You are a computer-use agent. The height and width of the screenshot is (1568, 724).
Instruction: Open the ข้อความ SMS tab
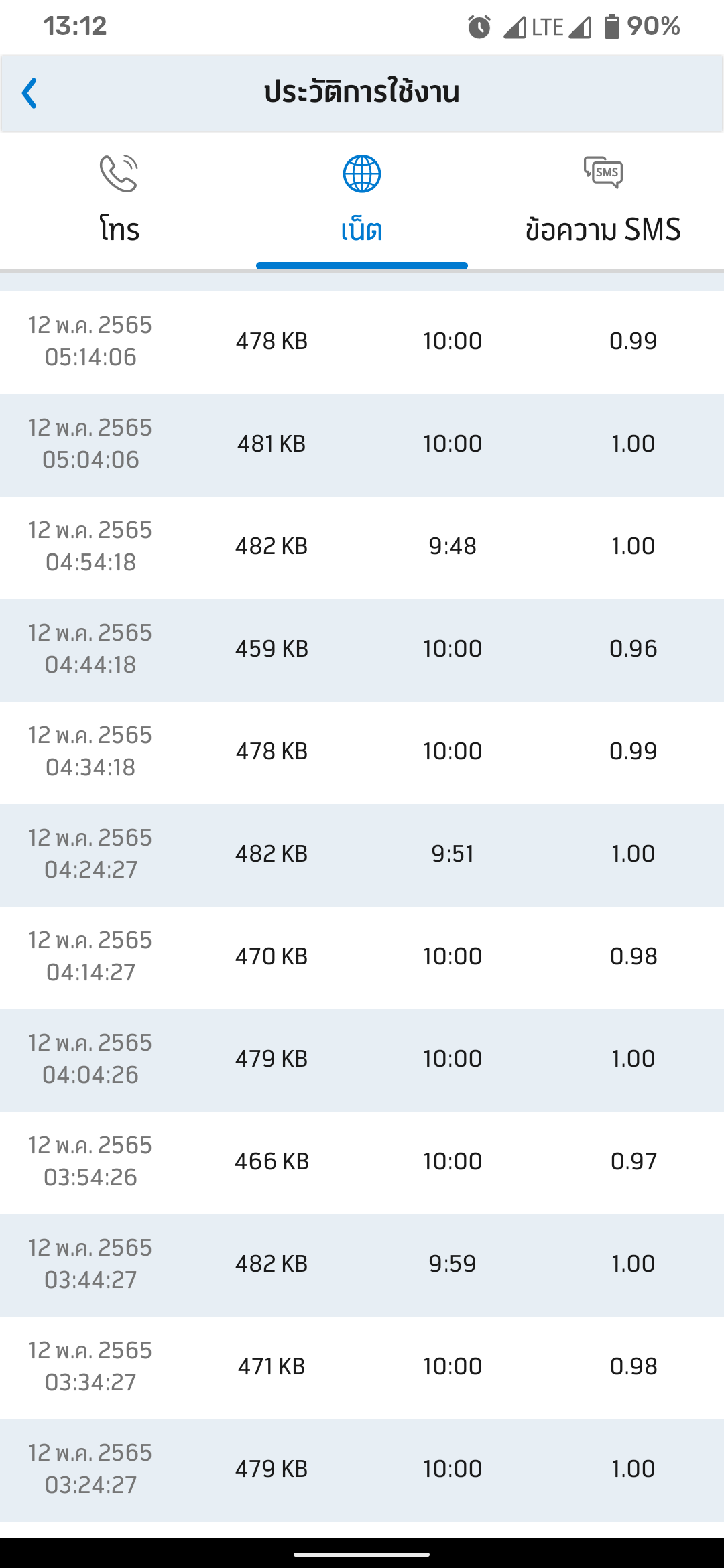pyautogui.click(x=603, y=201)
